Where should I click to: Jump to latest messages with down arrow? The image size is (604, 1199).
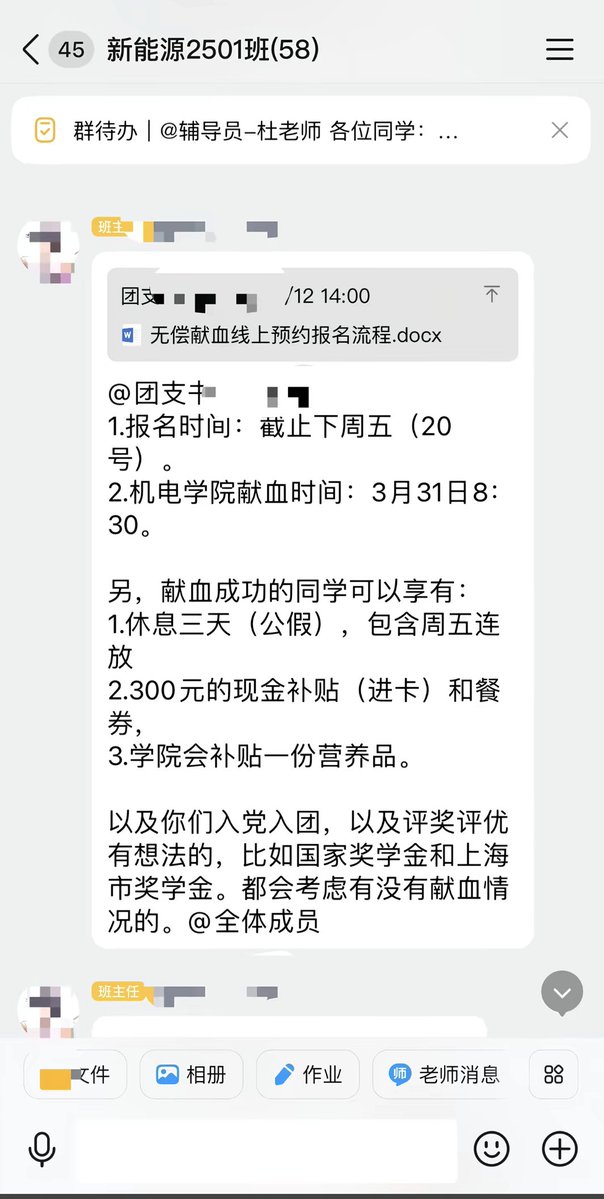pos(562,993)
